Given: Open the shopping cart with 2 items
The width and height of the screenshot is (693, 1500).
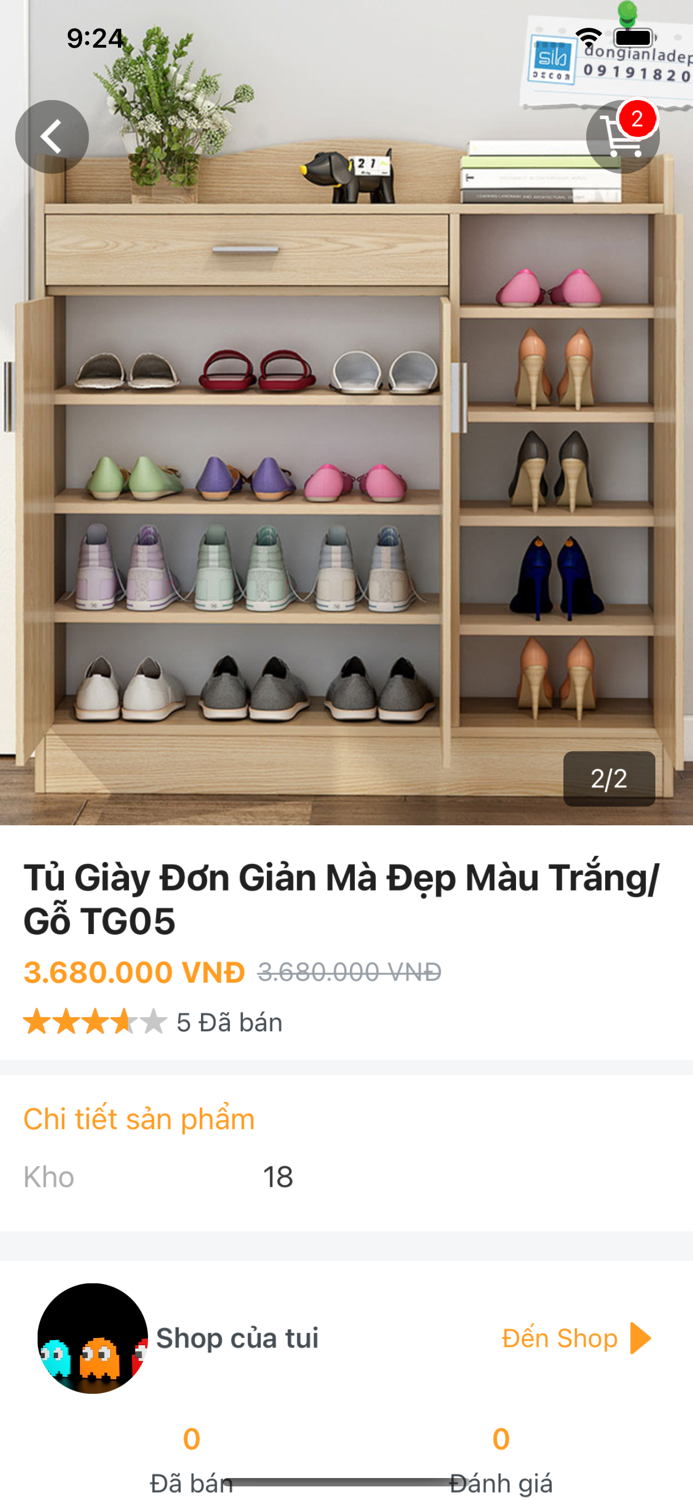Looking at the screenshot, I should [622, 137].
